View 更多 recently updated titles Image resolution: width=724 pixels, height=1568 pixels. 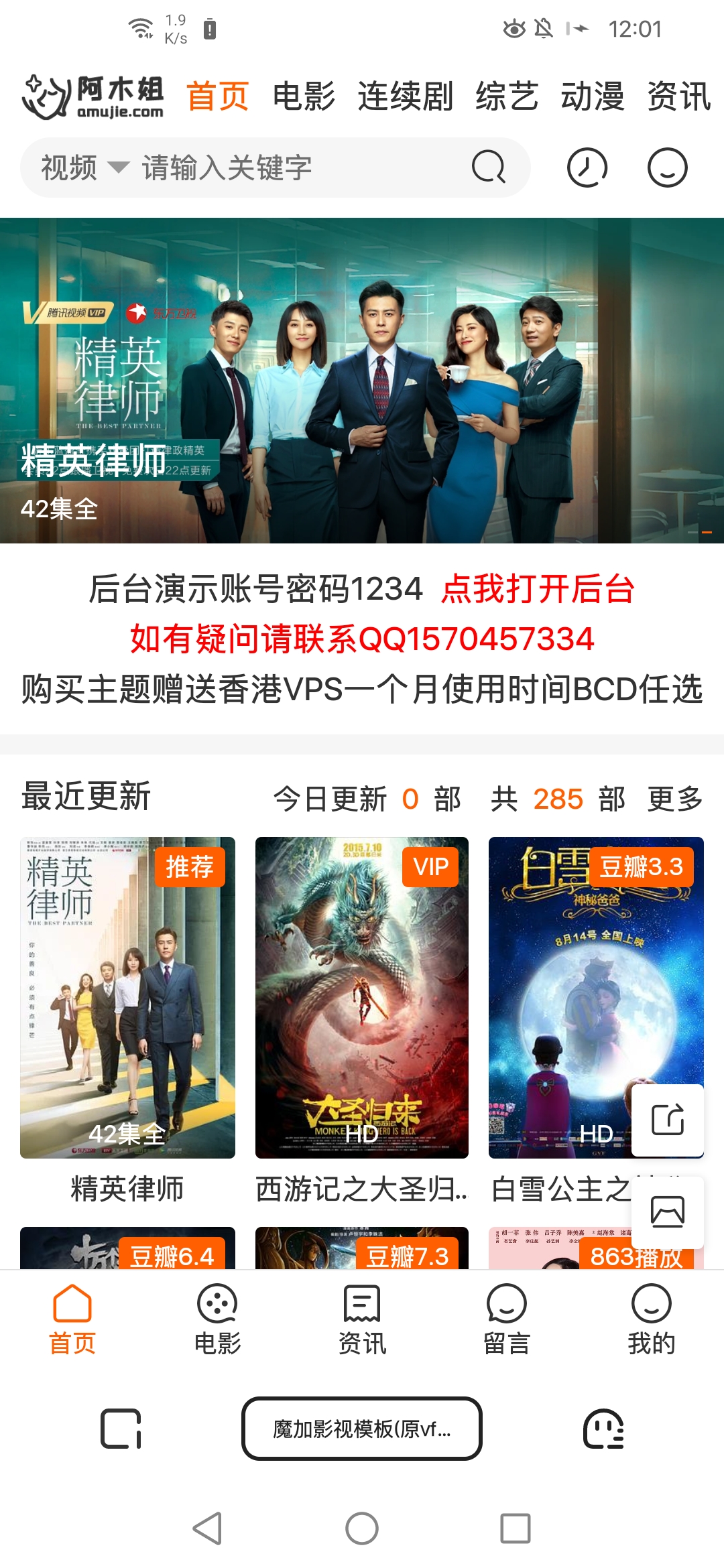coord(674,799)
